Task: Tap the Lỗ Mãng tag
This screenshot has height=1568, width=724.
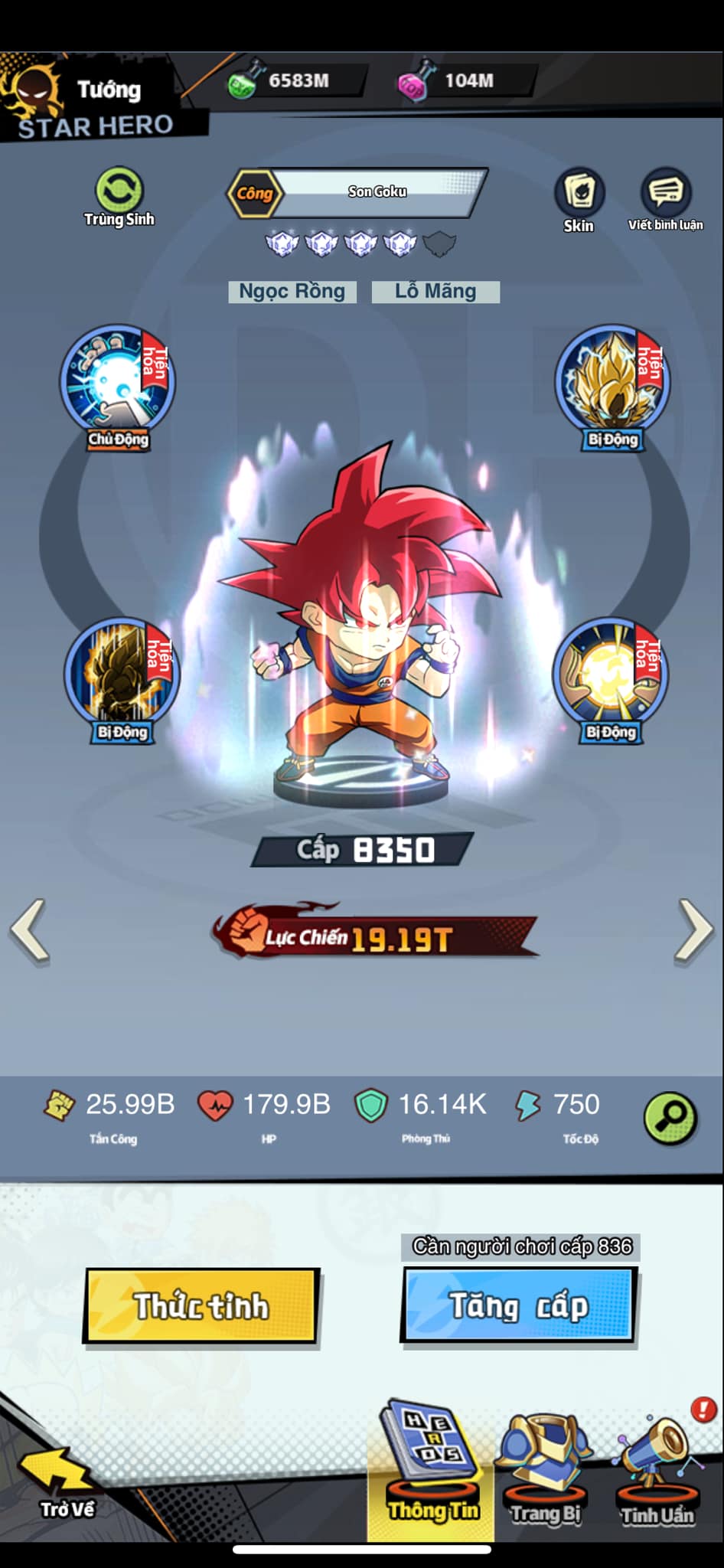Action: 435,292
